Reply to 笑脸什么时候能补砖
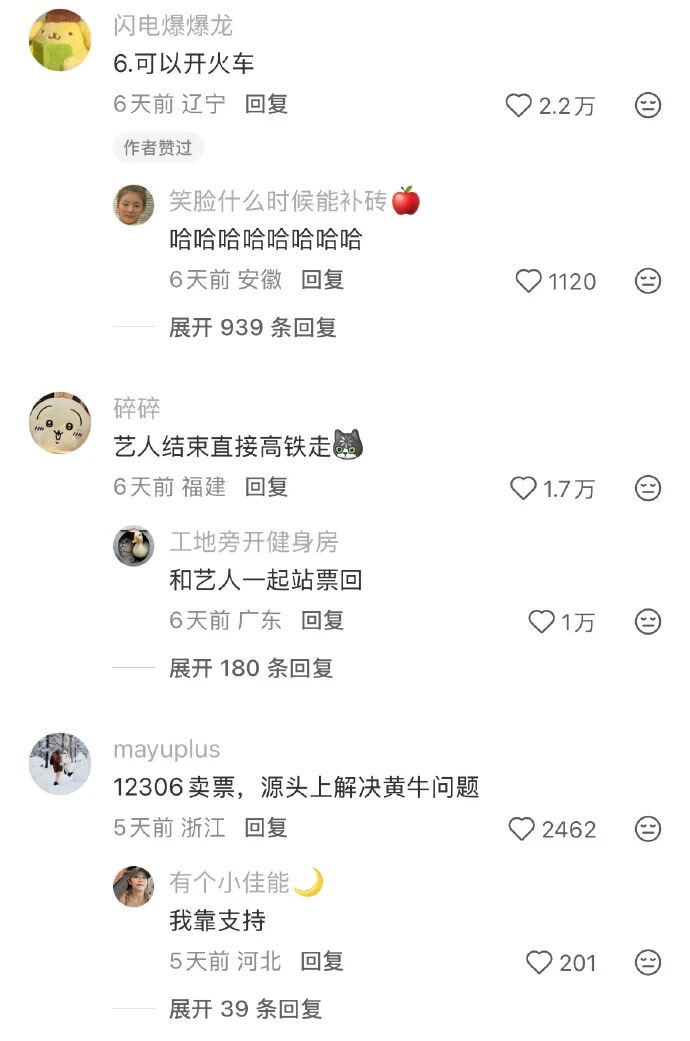The width and height of the screenshot is (690, 1041). (323, 280)
